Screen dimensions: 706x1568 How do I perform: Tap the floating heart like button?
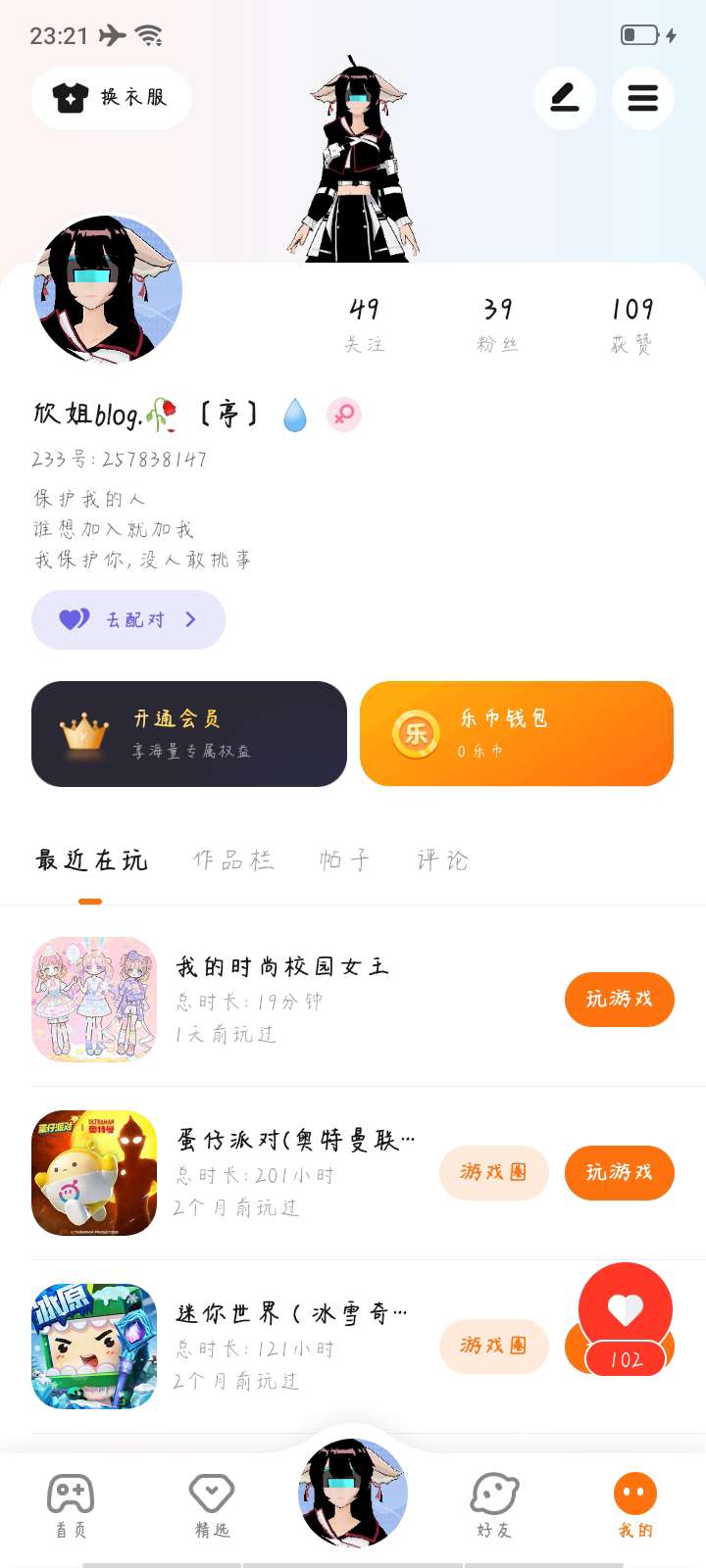[x=626, y=1311]
